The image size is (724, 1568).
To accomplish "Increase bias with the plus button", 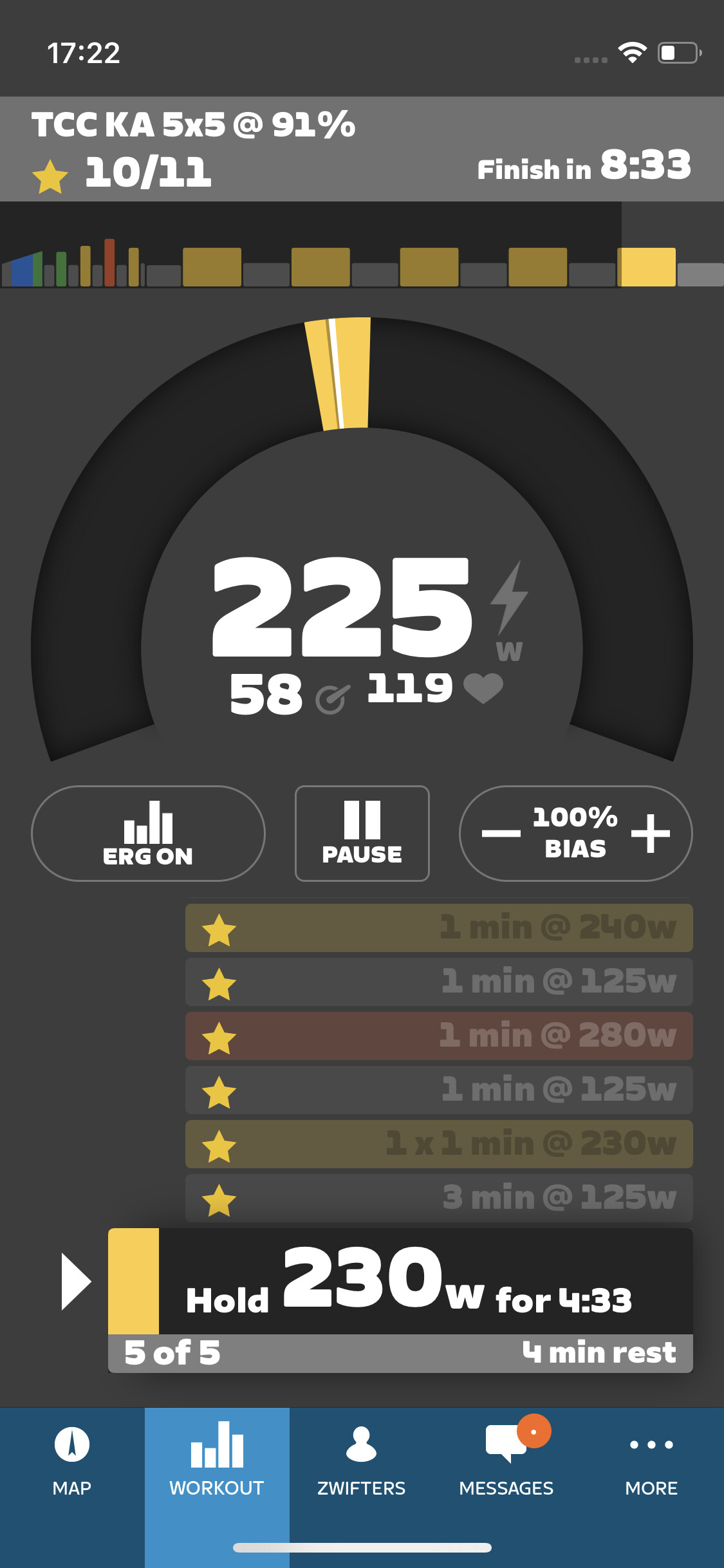I will [x=650, y=833].
